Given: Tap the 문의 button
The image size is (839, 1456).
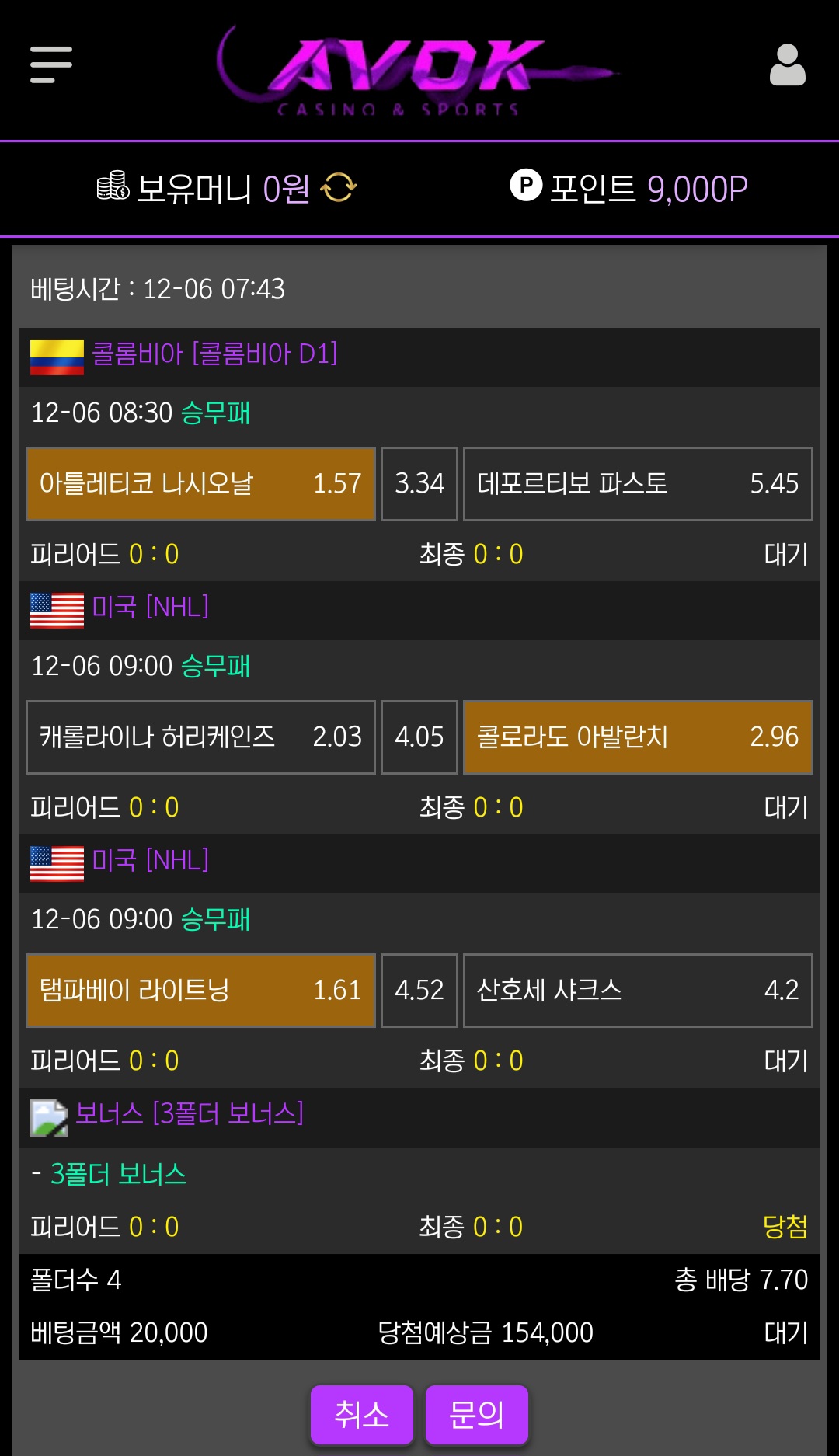Looking at the screenshot, I should 476,1414.
